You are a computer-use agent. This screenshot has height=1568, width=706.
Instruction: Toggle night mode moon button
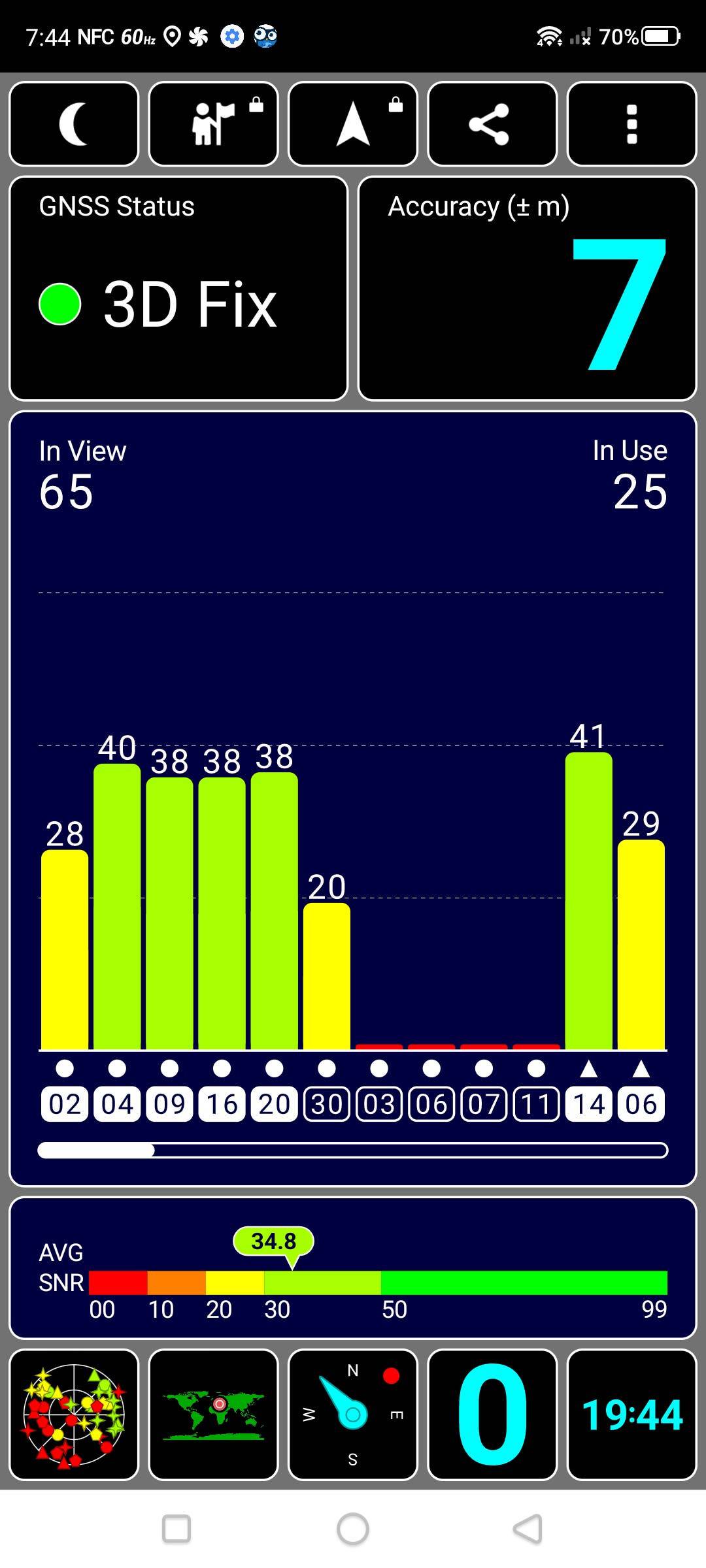pos(74,124)
